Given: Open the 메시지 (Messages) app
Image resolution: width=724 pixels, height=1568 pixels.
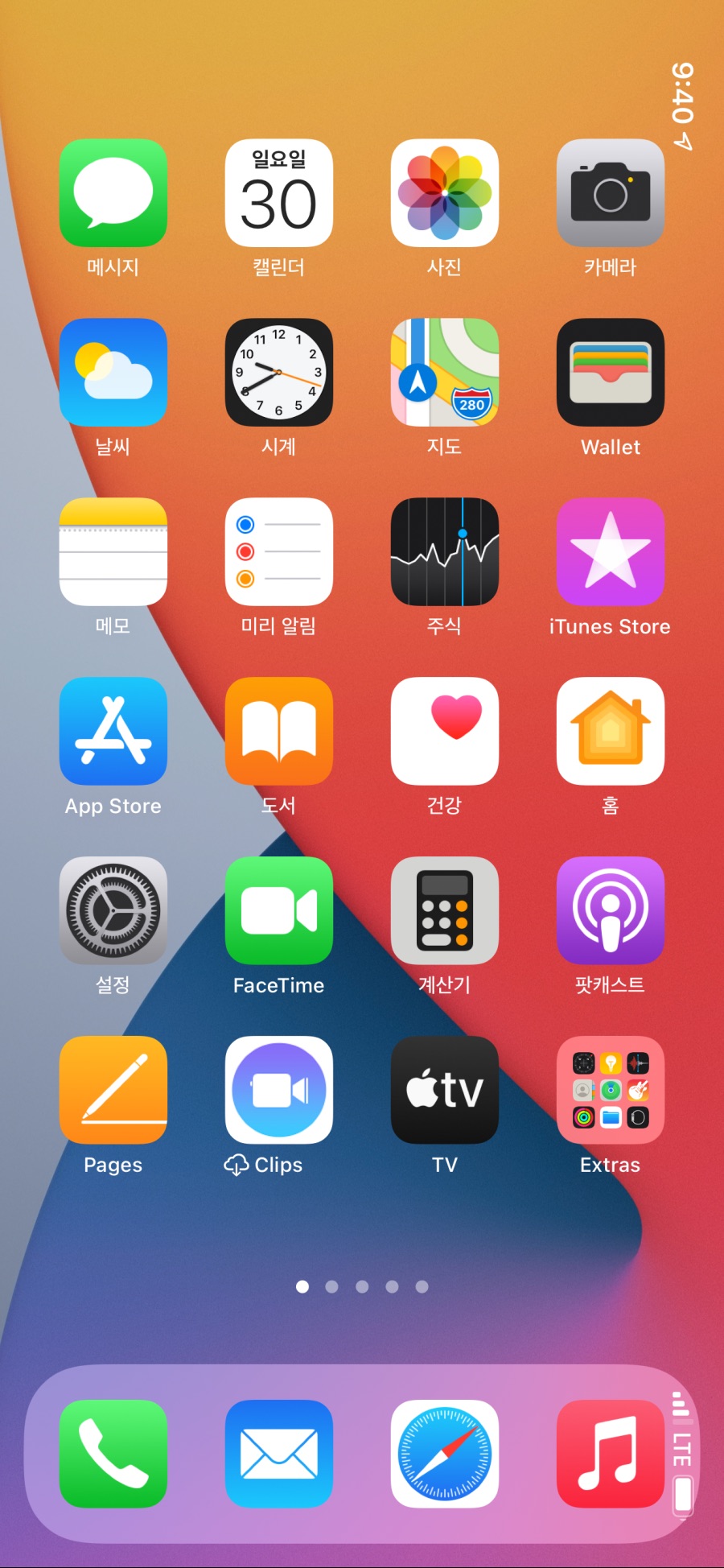Looking at the screenshot, I should (113, 193).
